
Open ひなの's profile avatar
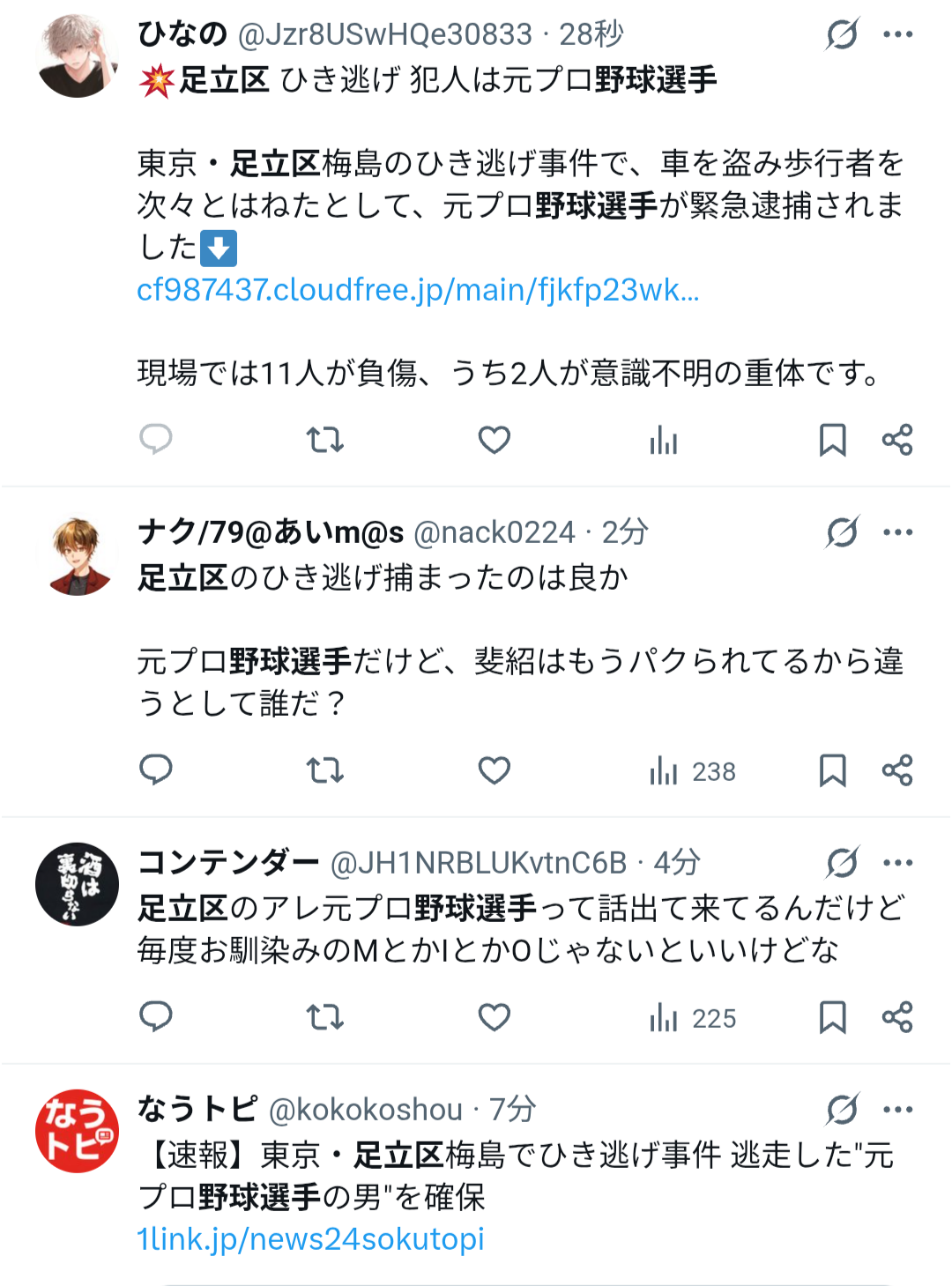click(x=77, y=56)
